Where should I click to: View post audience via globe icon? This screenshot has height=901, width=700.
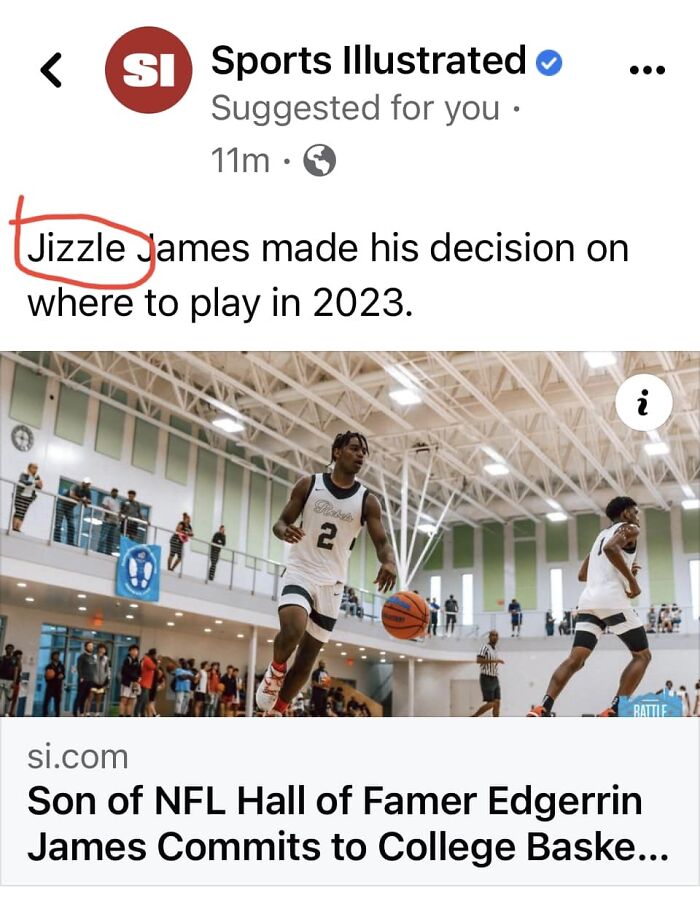tap(319, 160)
